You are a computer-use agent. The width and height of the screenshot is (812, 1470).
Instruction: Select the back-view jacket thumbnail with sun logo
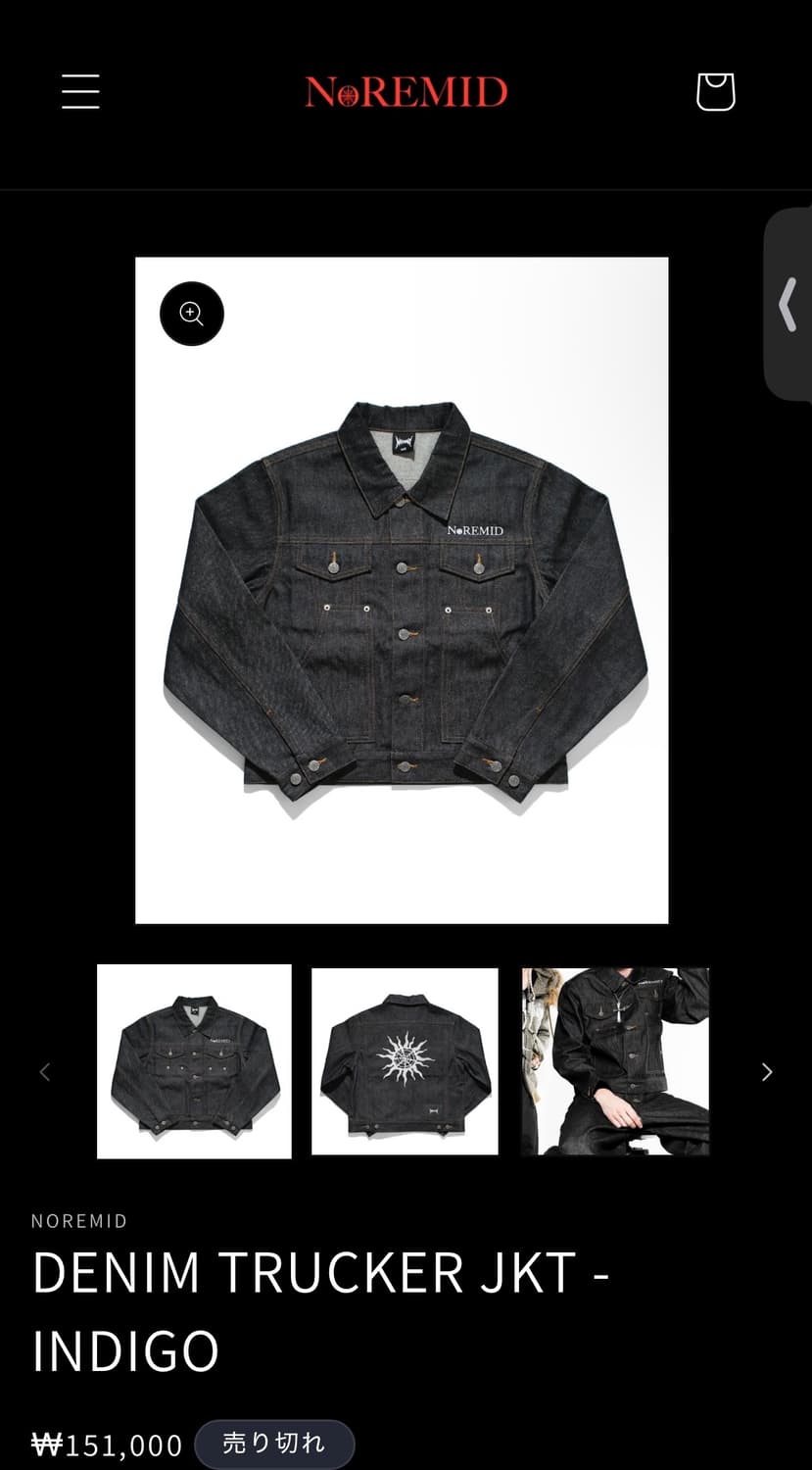point(405,1061)
